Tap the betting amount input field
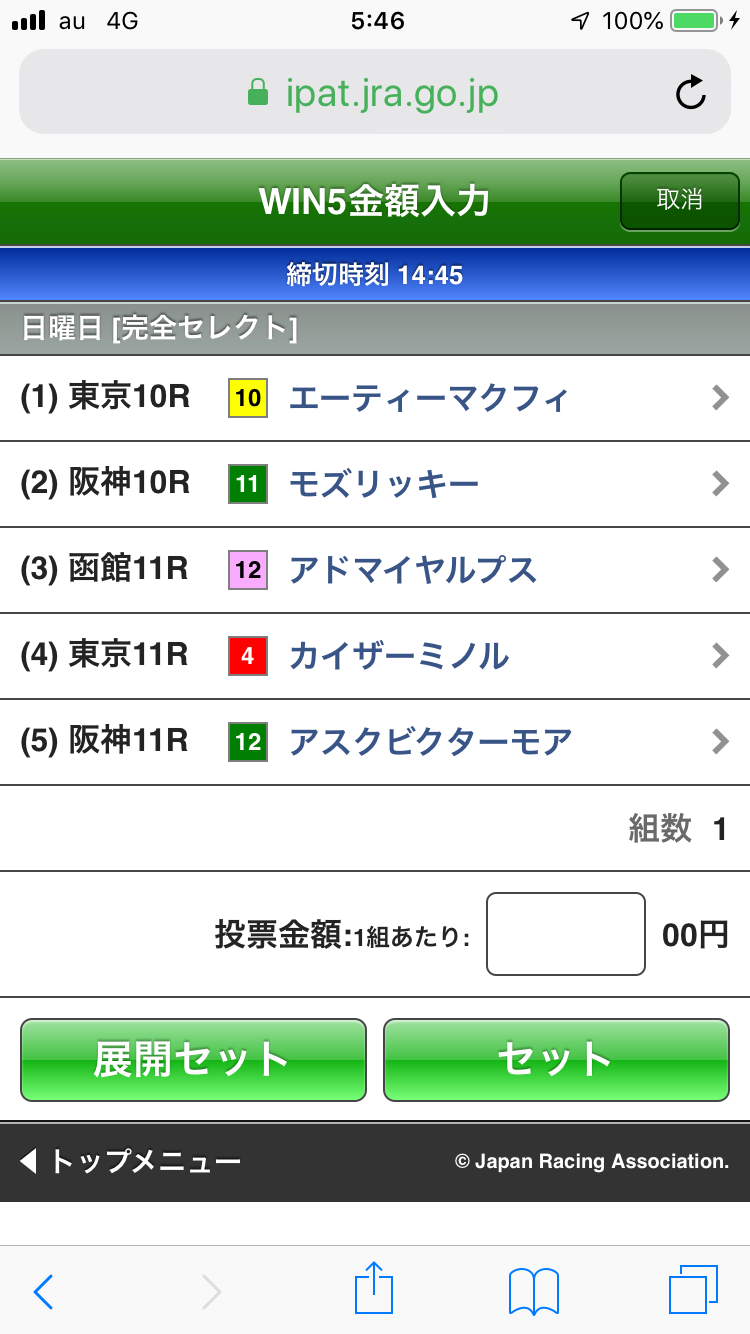 coord(565,933)
